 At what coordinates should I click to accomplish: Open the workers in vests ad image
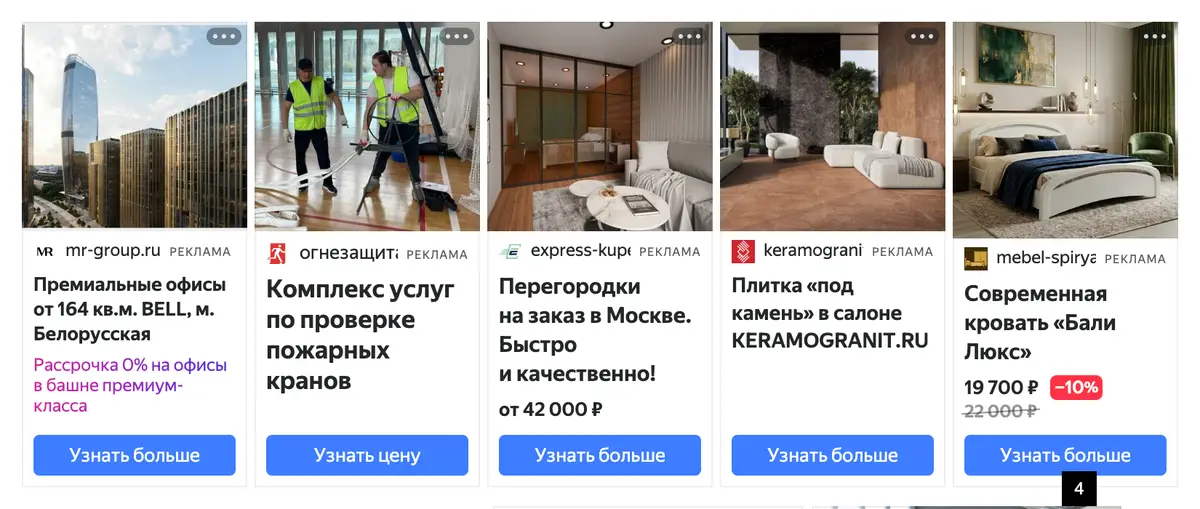pyautogui.click(x=367, y=127)
